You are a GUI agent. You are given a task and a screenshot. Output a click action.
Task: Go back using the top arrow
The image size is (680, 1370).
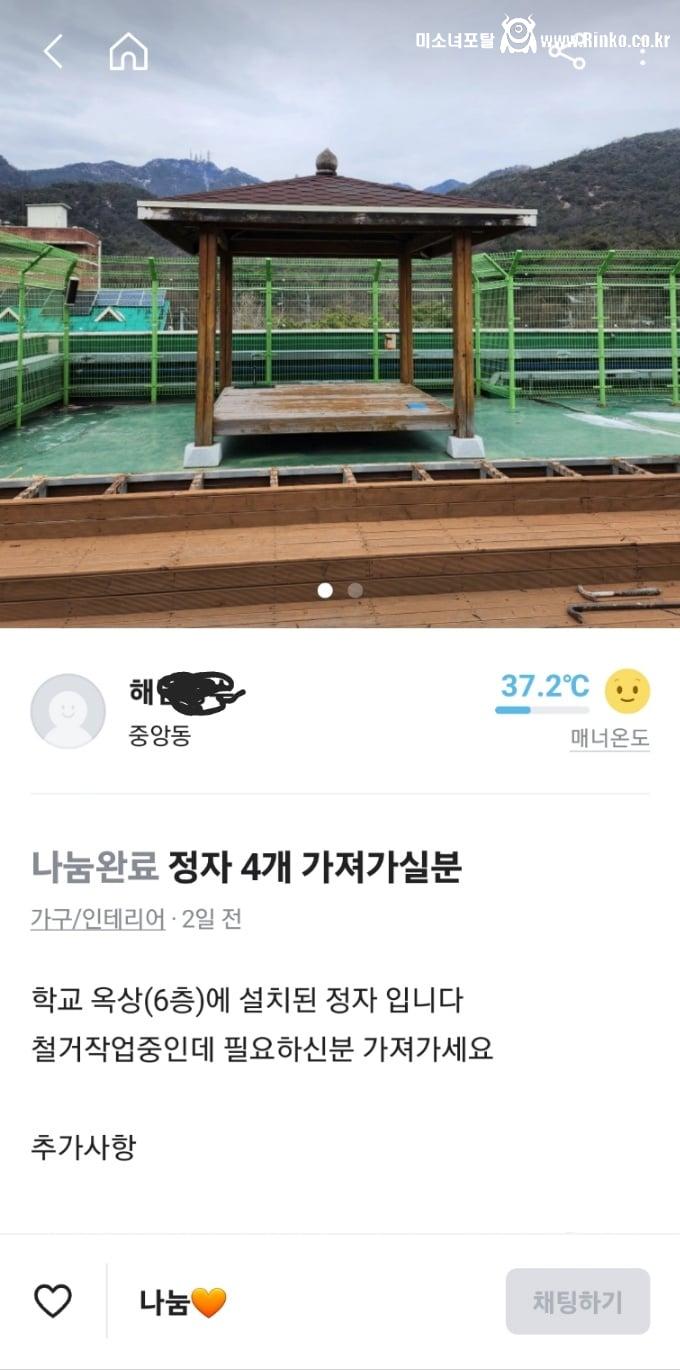click(53, 51)
